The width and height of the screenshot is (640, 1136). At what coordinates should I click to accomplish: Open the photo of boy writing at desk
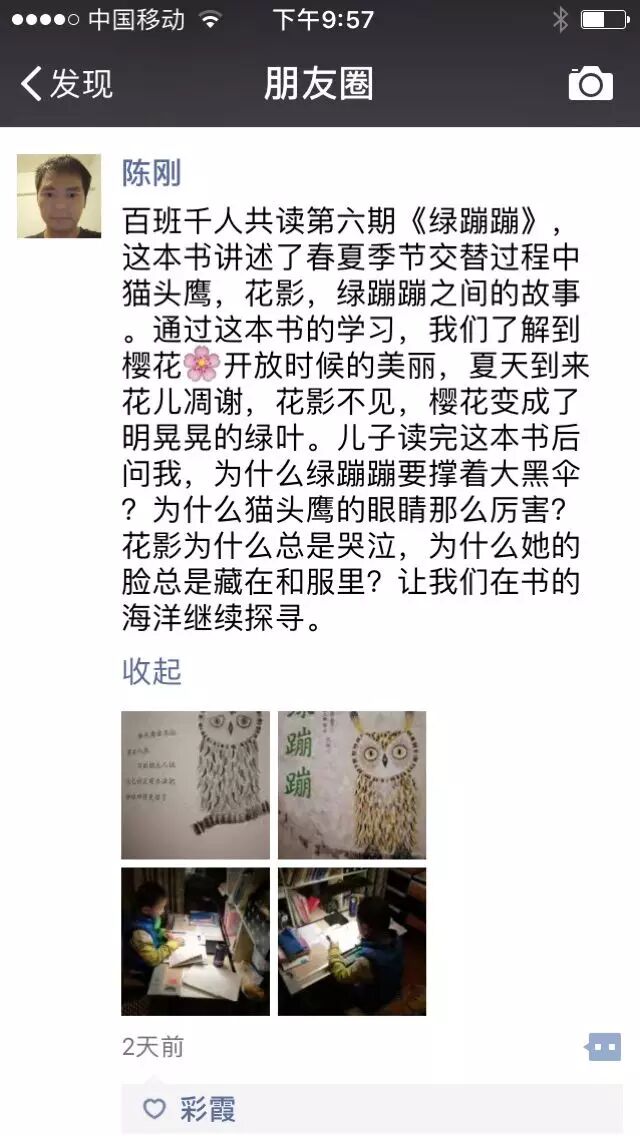351,941
